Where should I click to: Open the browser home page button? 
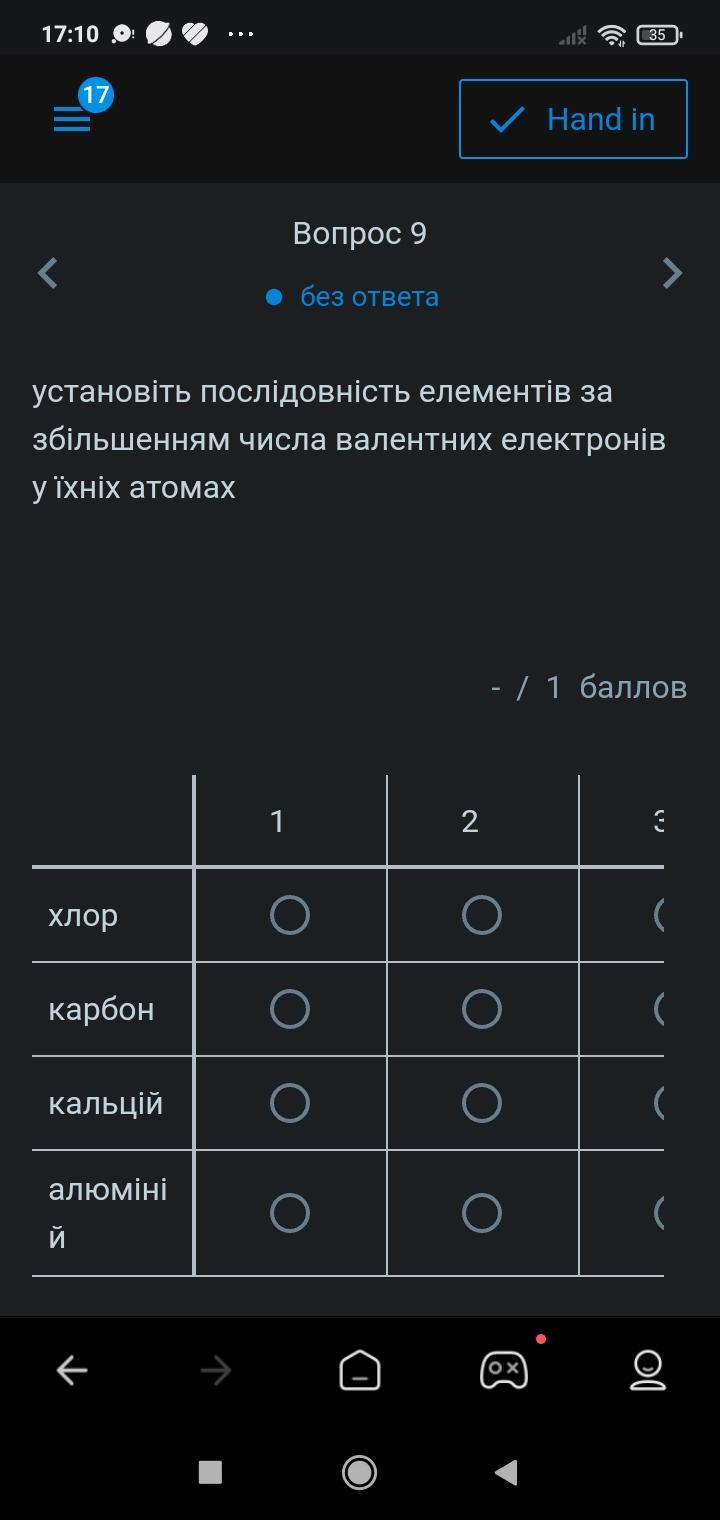360,1370
